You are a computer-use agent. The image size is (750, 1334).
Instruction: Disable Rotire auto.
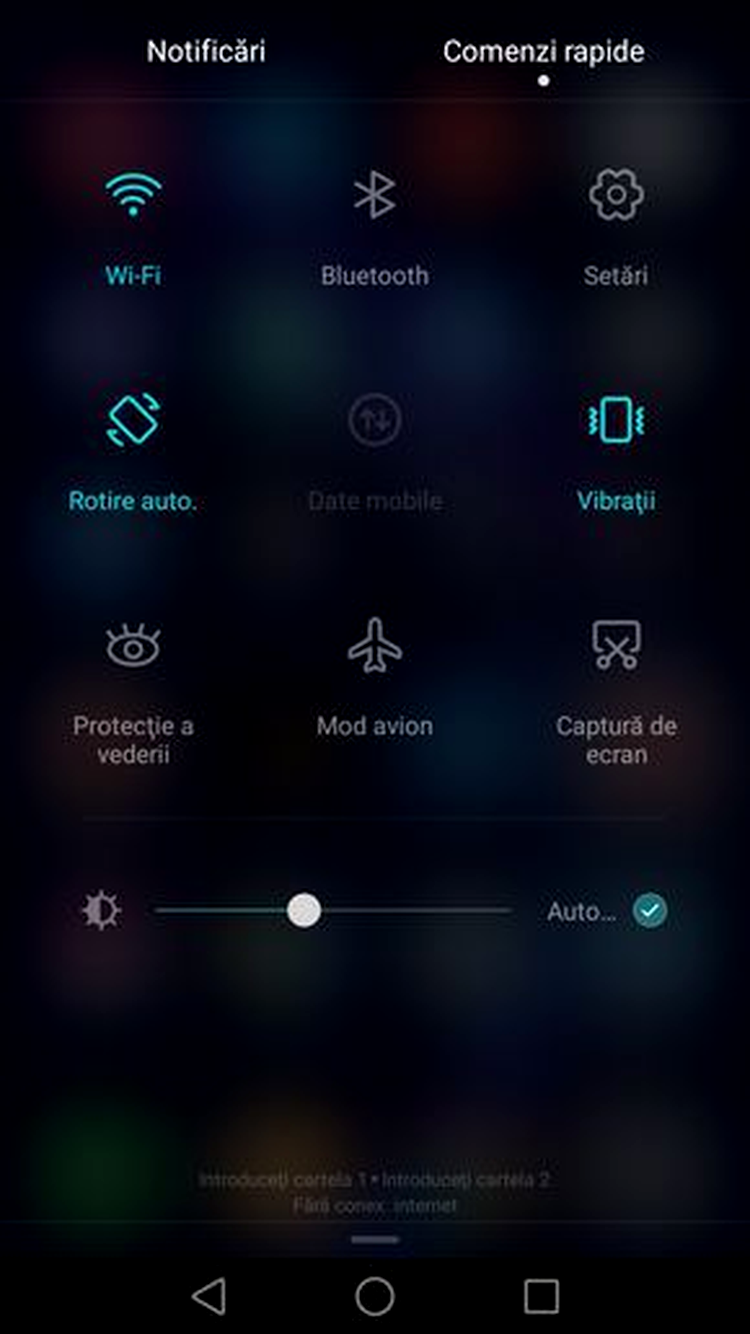pyautogui.click(x=133, y=420)
